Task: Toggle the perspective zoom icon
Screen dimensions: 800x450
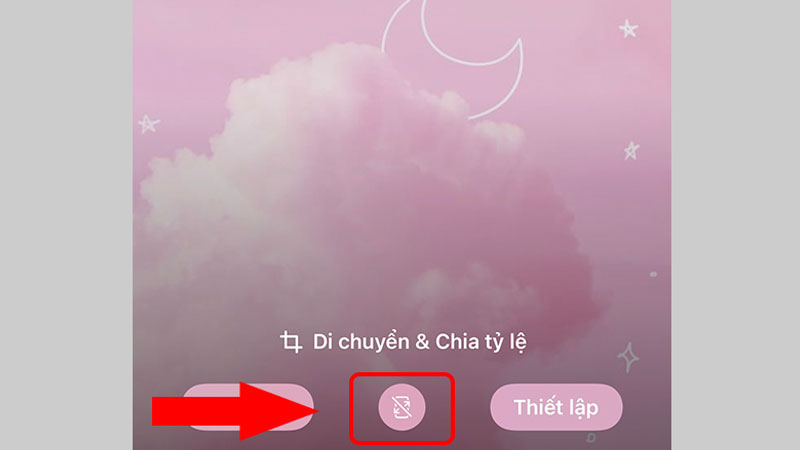Action: click(x=401, y=407)
